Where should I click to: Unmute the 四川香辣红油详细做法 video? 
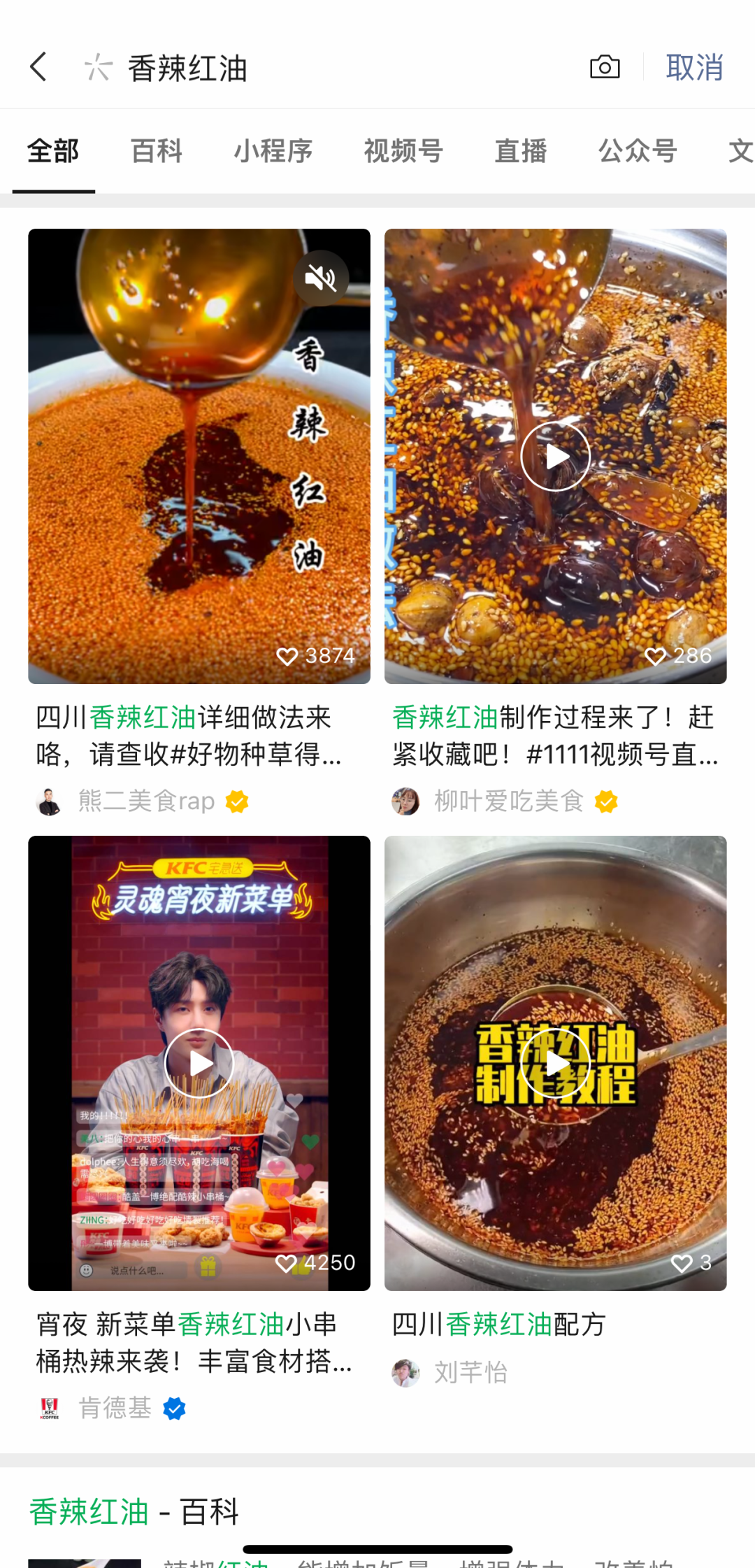pos(321,278)
